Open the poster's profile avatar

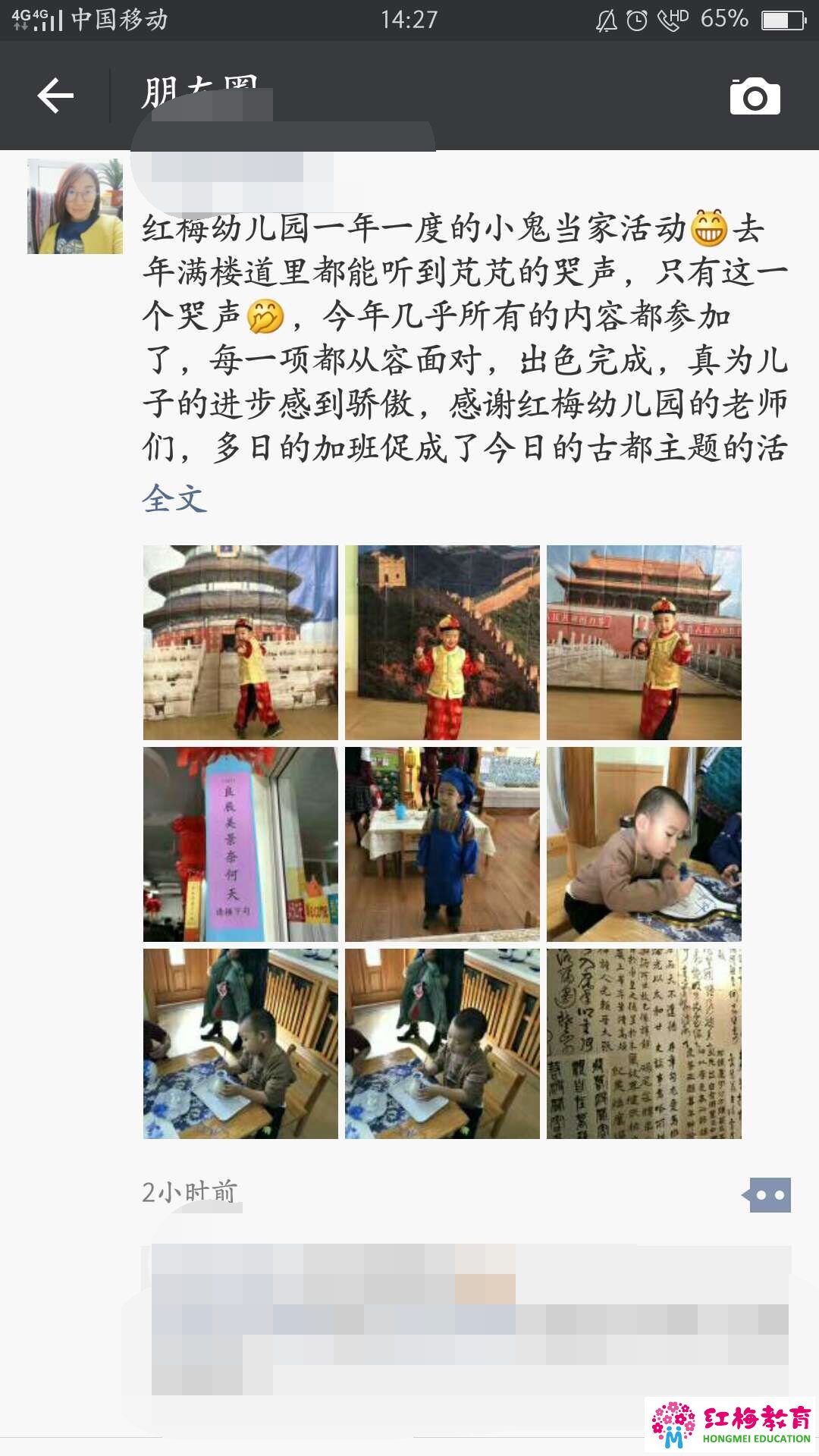click(x=75, y=206)
